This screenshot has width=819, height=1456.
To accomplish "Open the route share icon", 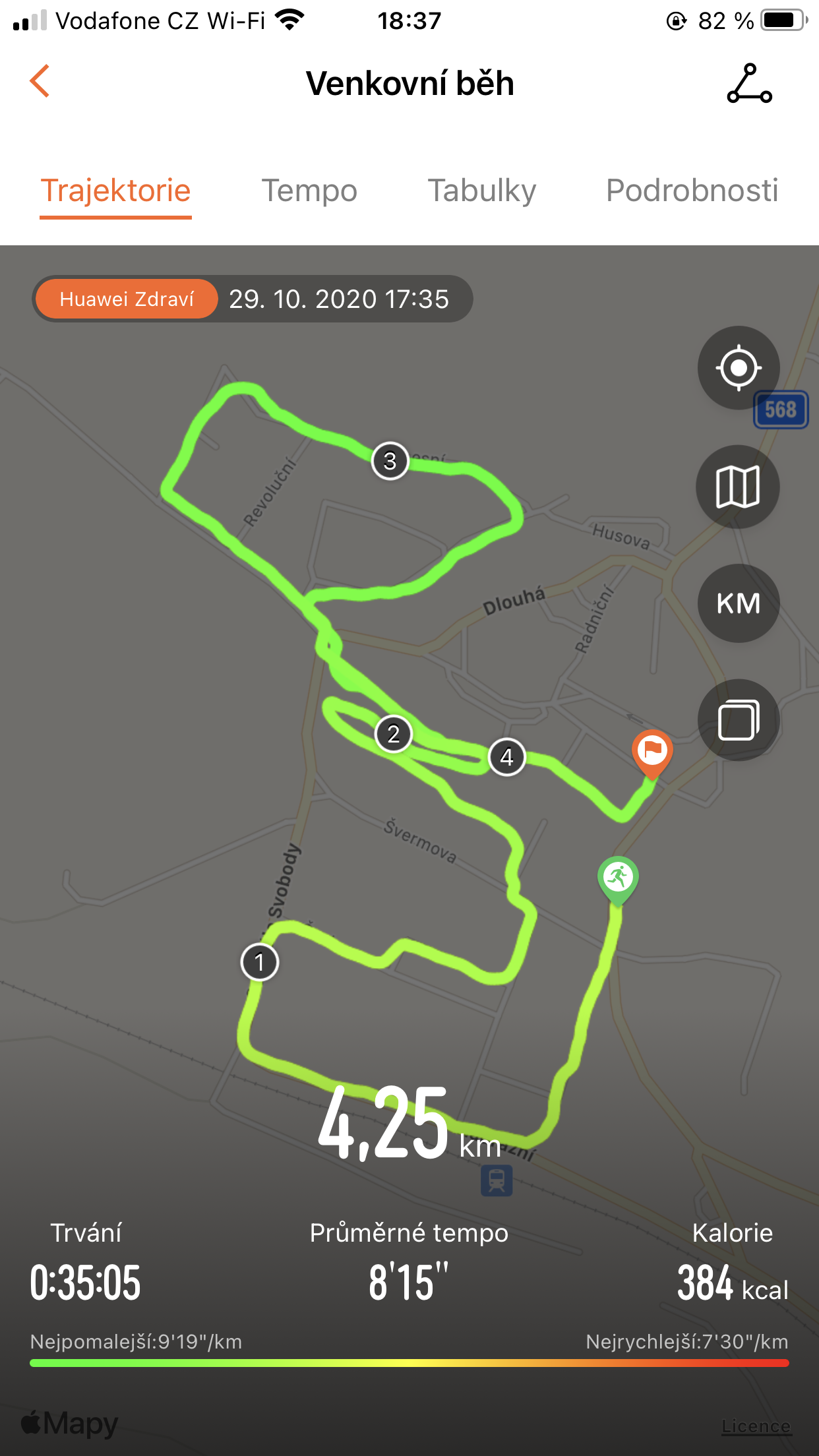I will click(x=749, y=83).
